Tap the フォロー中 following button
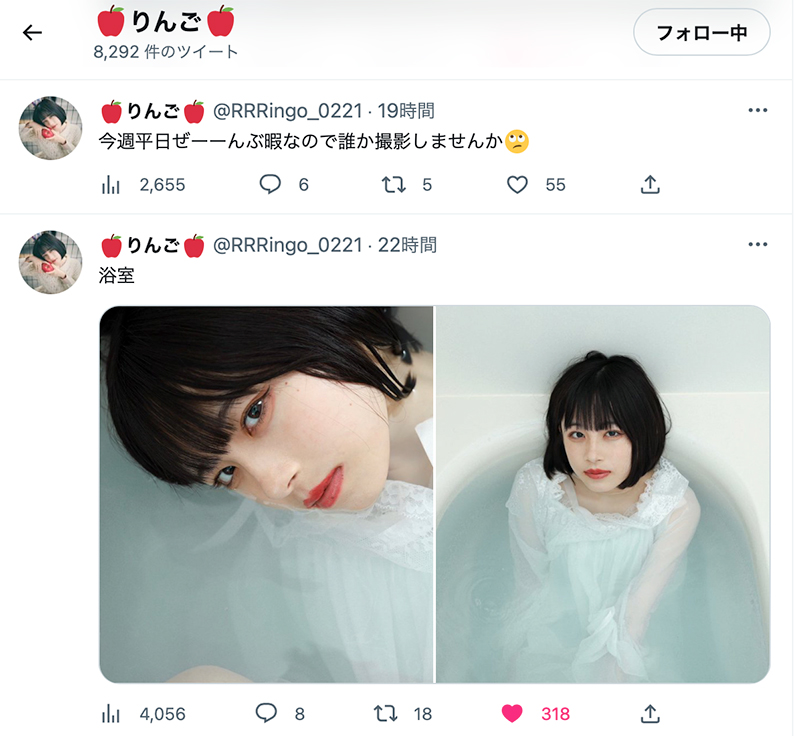The height and width of the screenshot is (736, 800). pyautogui.click(x=702, y=33)
